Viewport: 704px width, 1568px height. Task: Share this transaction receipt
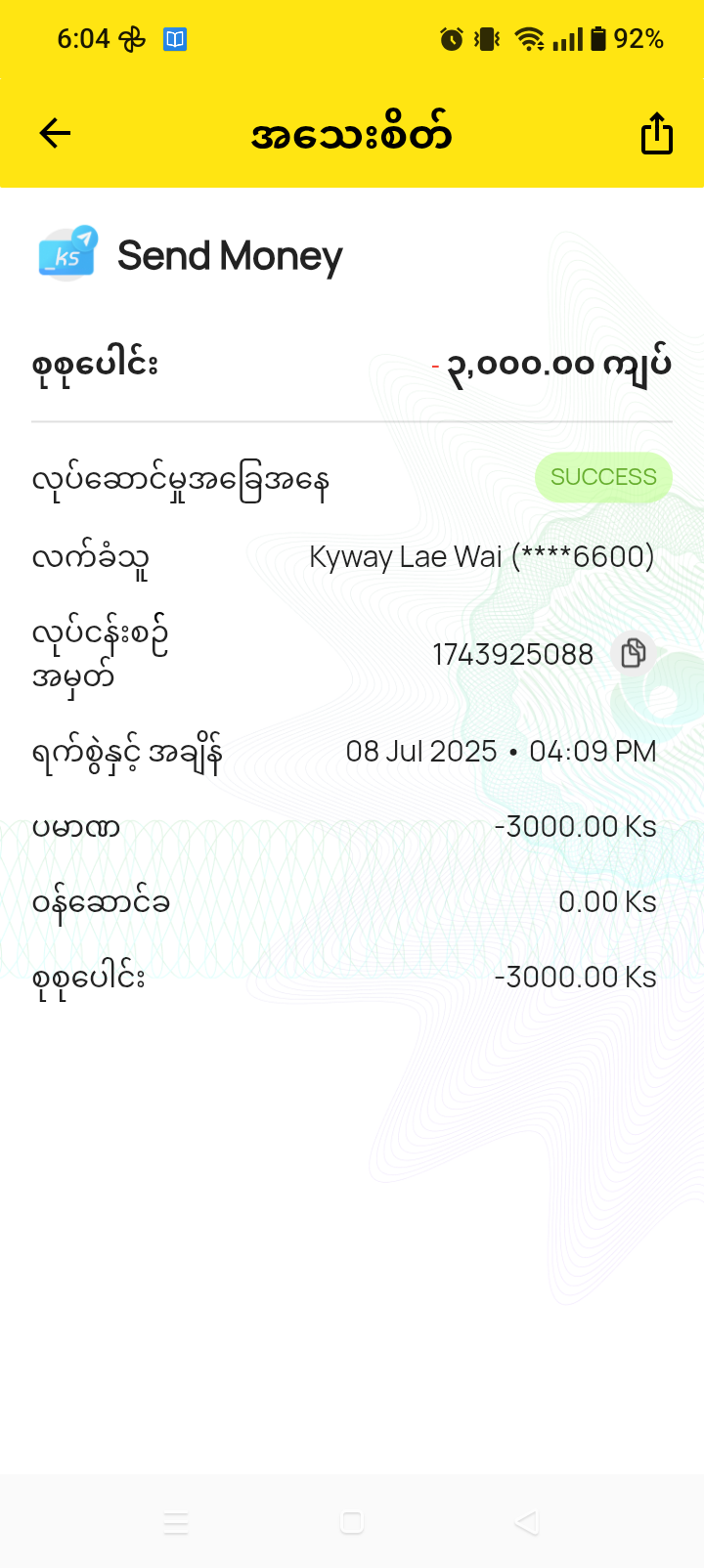pos(656,133)
